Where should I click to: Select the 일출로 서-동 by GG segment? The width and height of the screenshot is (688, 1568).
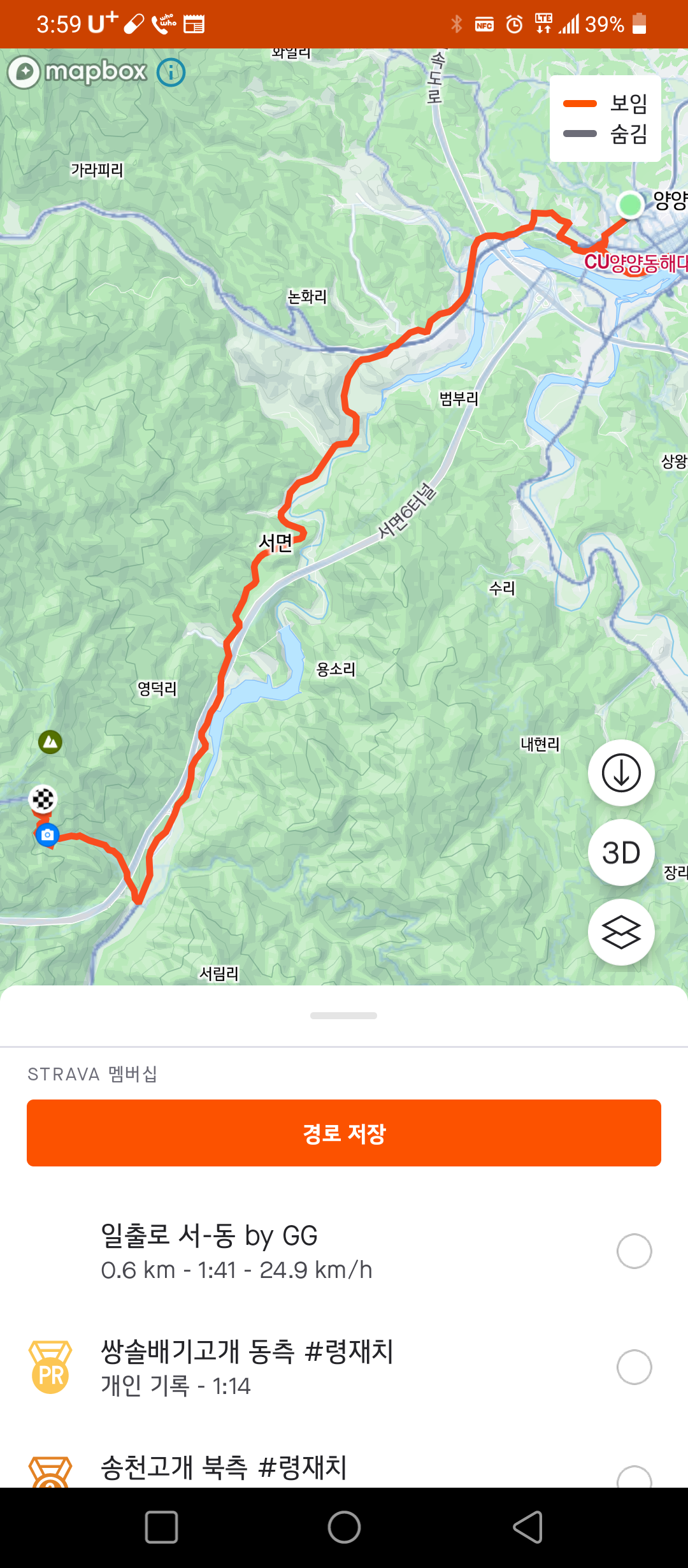coord(344,1251)
